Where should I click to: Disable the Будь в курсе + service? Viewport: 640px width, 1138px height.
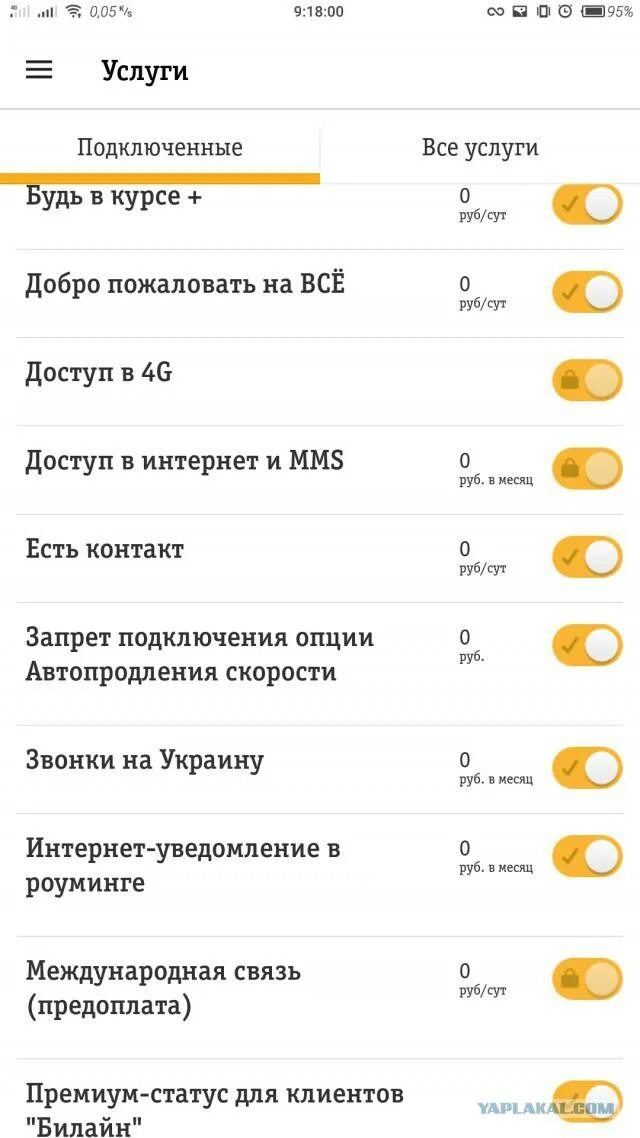click(x=587, y=204)
